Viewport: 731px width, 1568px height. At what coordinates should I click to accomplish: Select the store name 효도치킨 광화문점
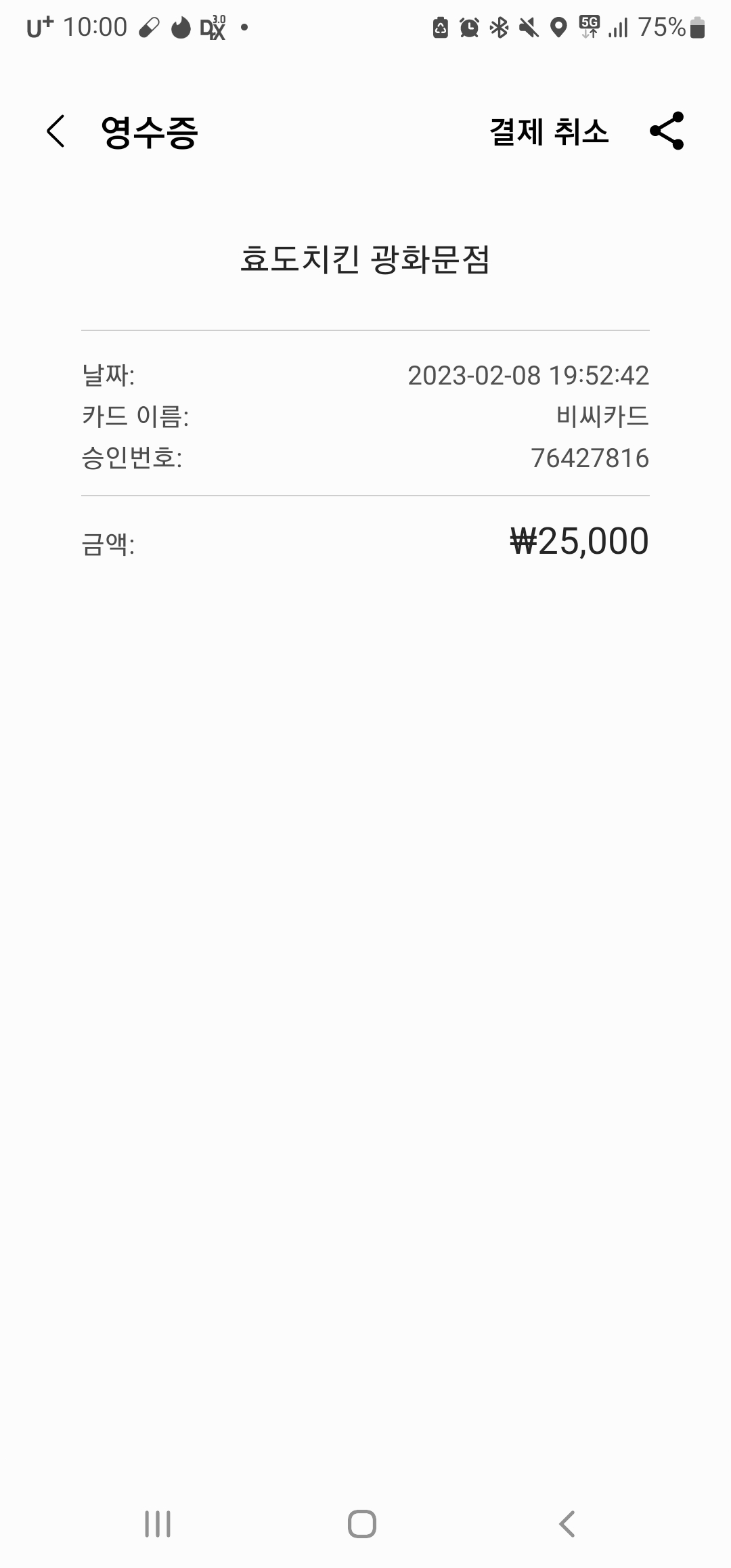pyautogui.click(x=365, y=261)
